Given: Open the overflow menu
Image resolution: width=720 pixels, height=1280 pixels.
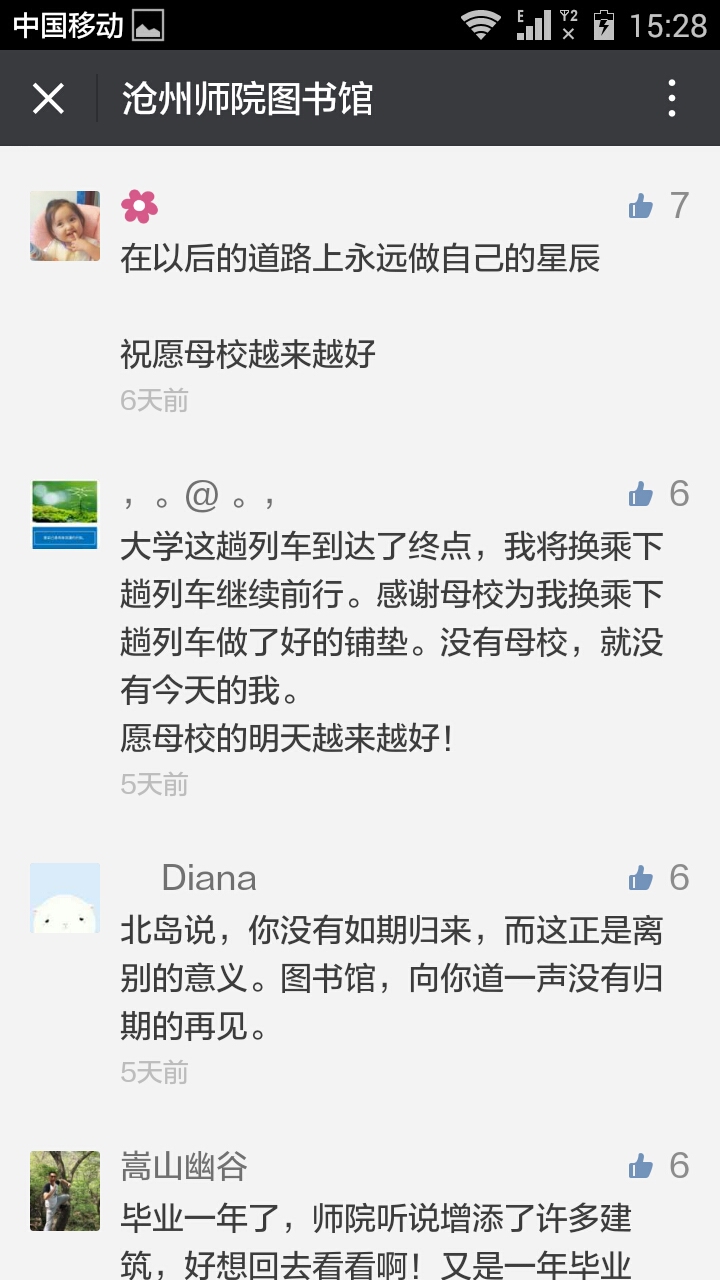Looking at the screenshot, I should point(672,99).
